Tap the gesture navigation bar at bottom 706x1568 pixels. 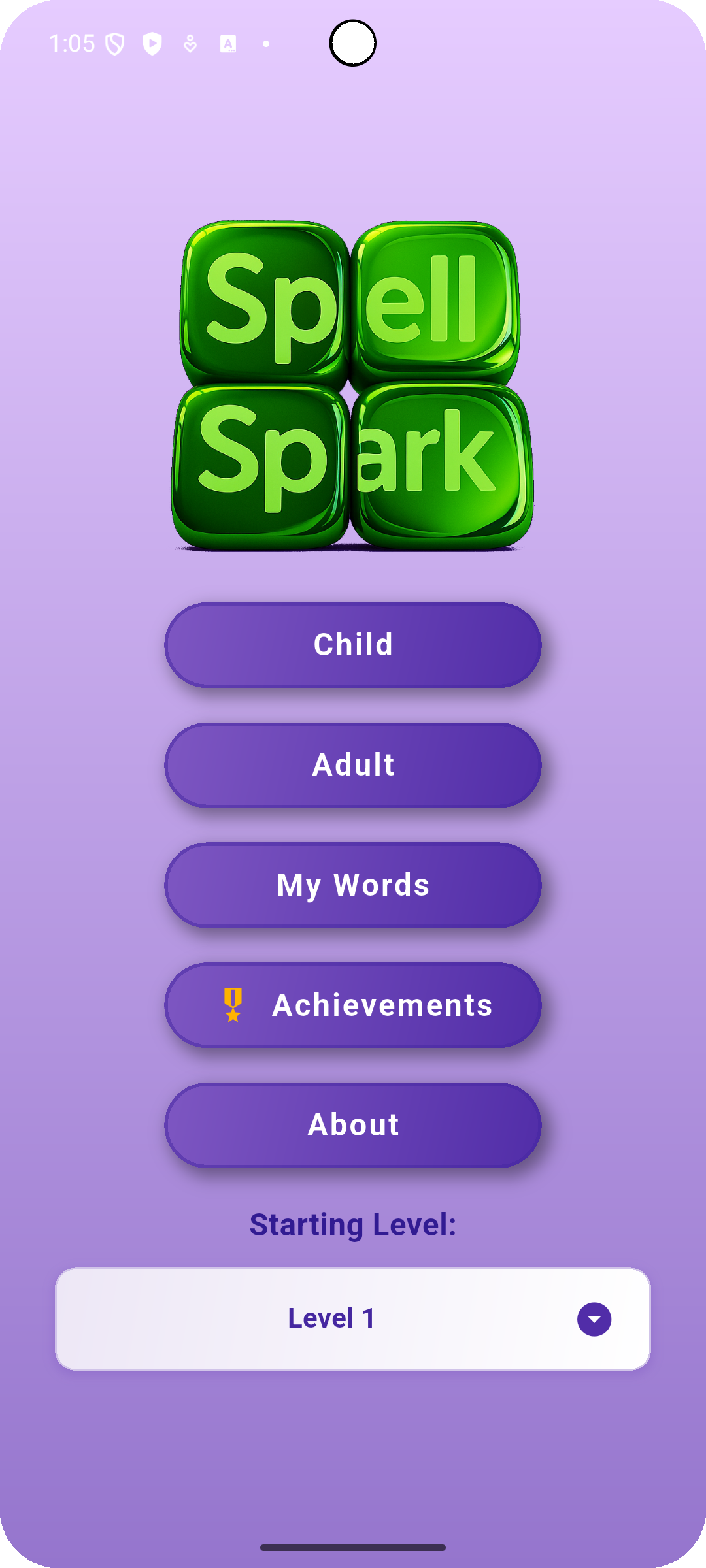tap(353, 1547)
